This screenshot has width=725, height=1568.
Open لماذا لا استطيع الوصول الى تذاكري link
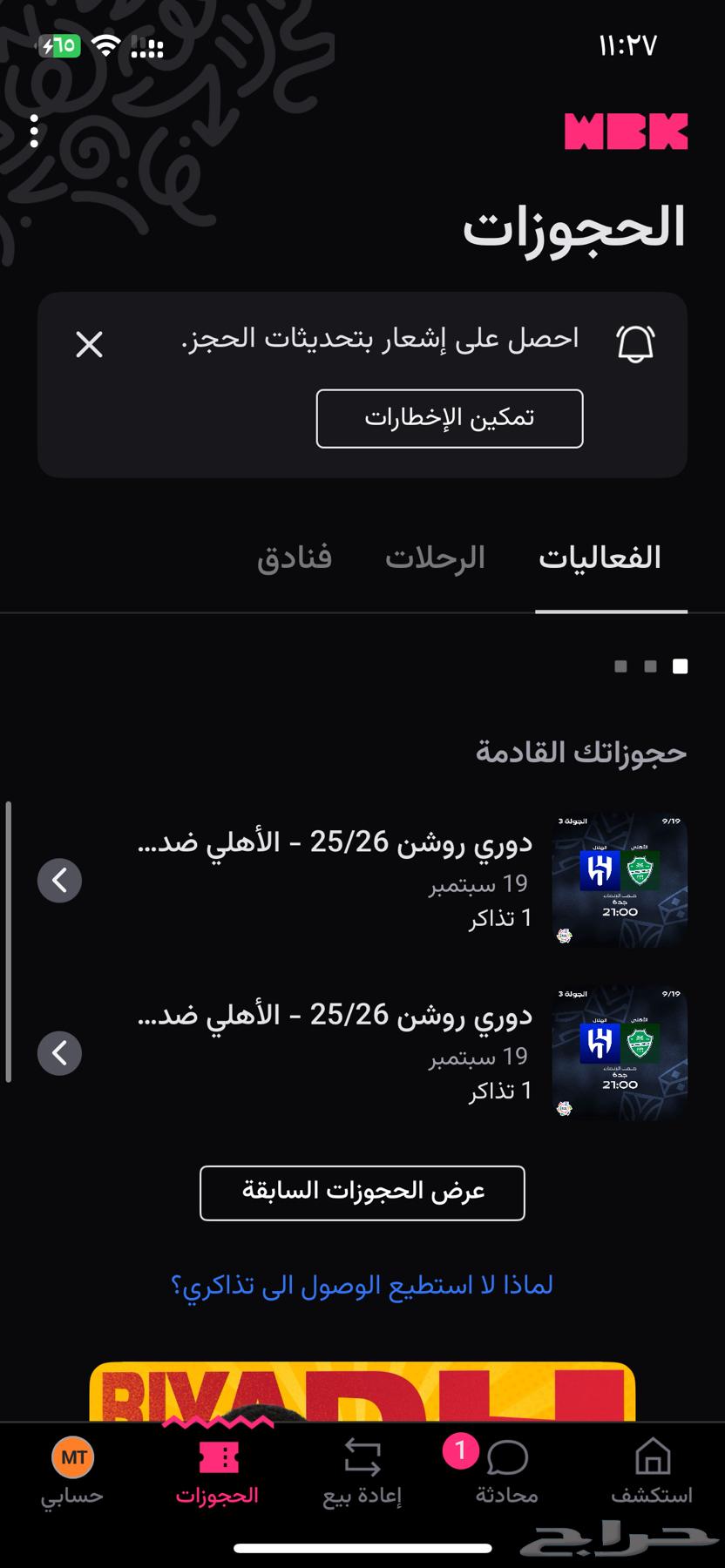362,1286
